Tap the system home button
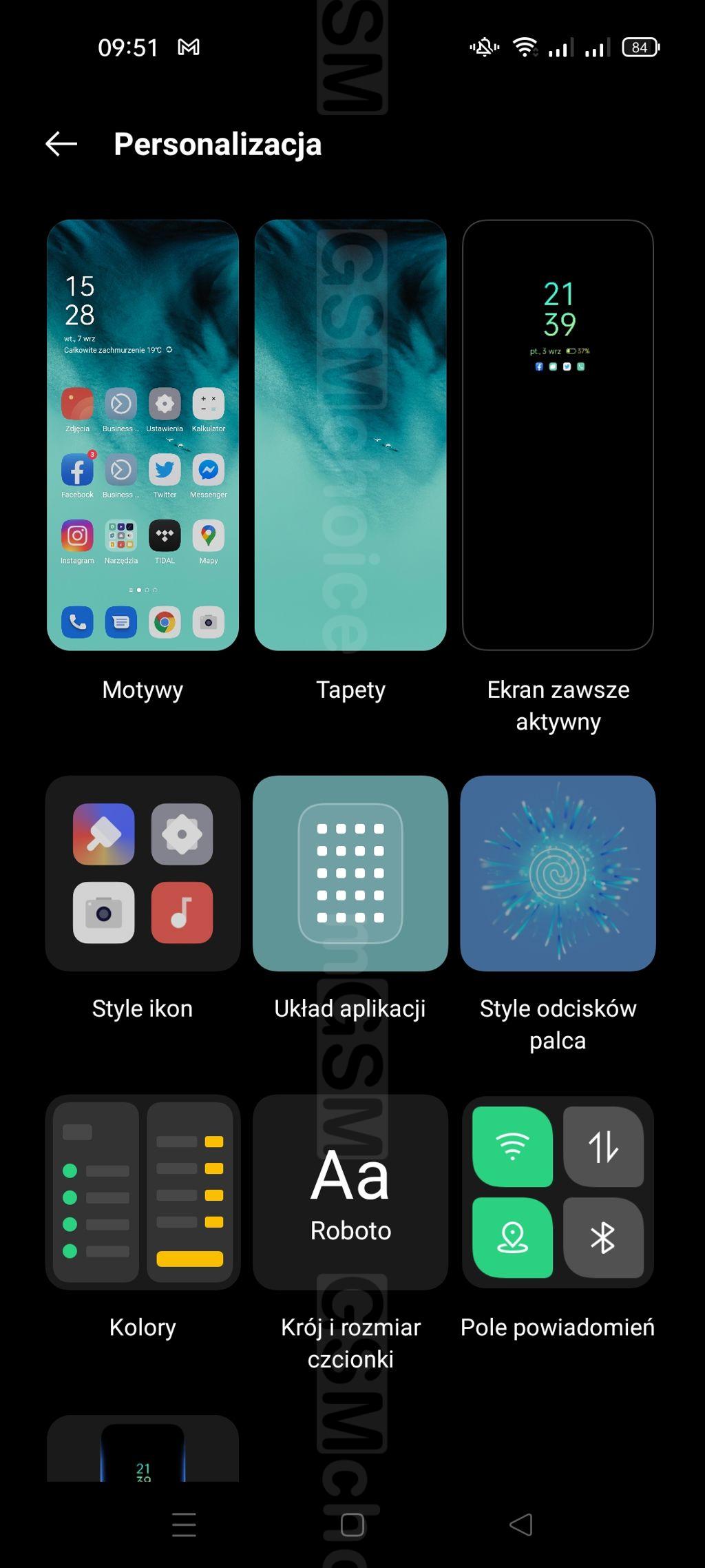Viewport: 705px width, 1568px height. (x=352, y=1525)
